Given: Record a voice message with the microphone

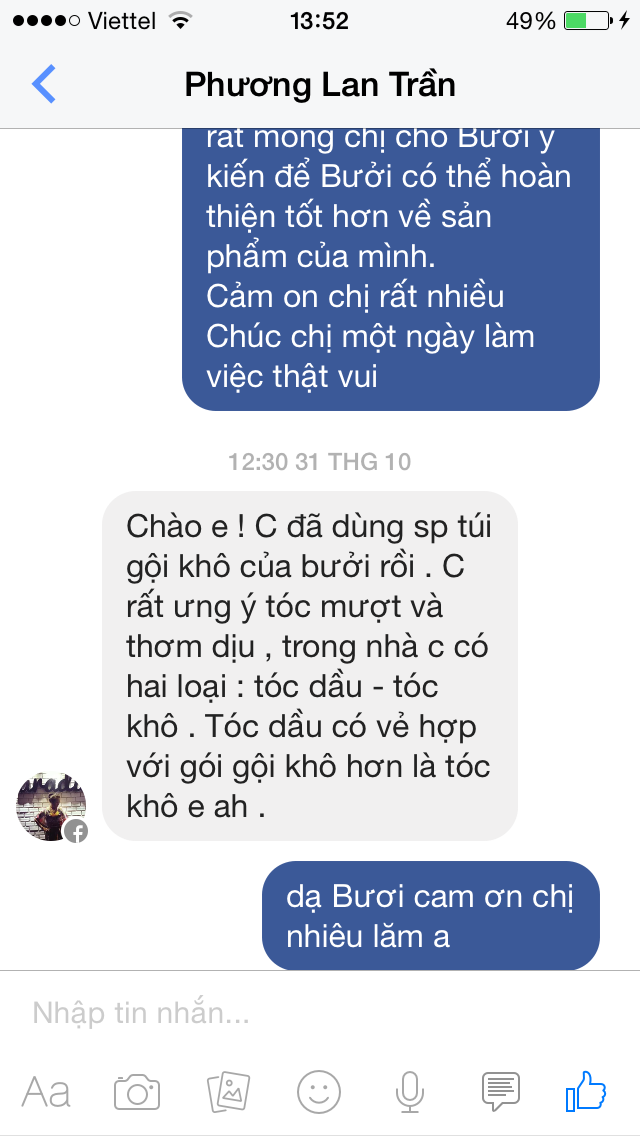Looking at the screenshot, I should click(408, 1091).
